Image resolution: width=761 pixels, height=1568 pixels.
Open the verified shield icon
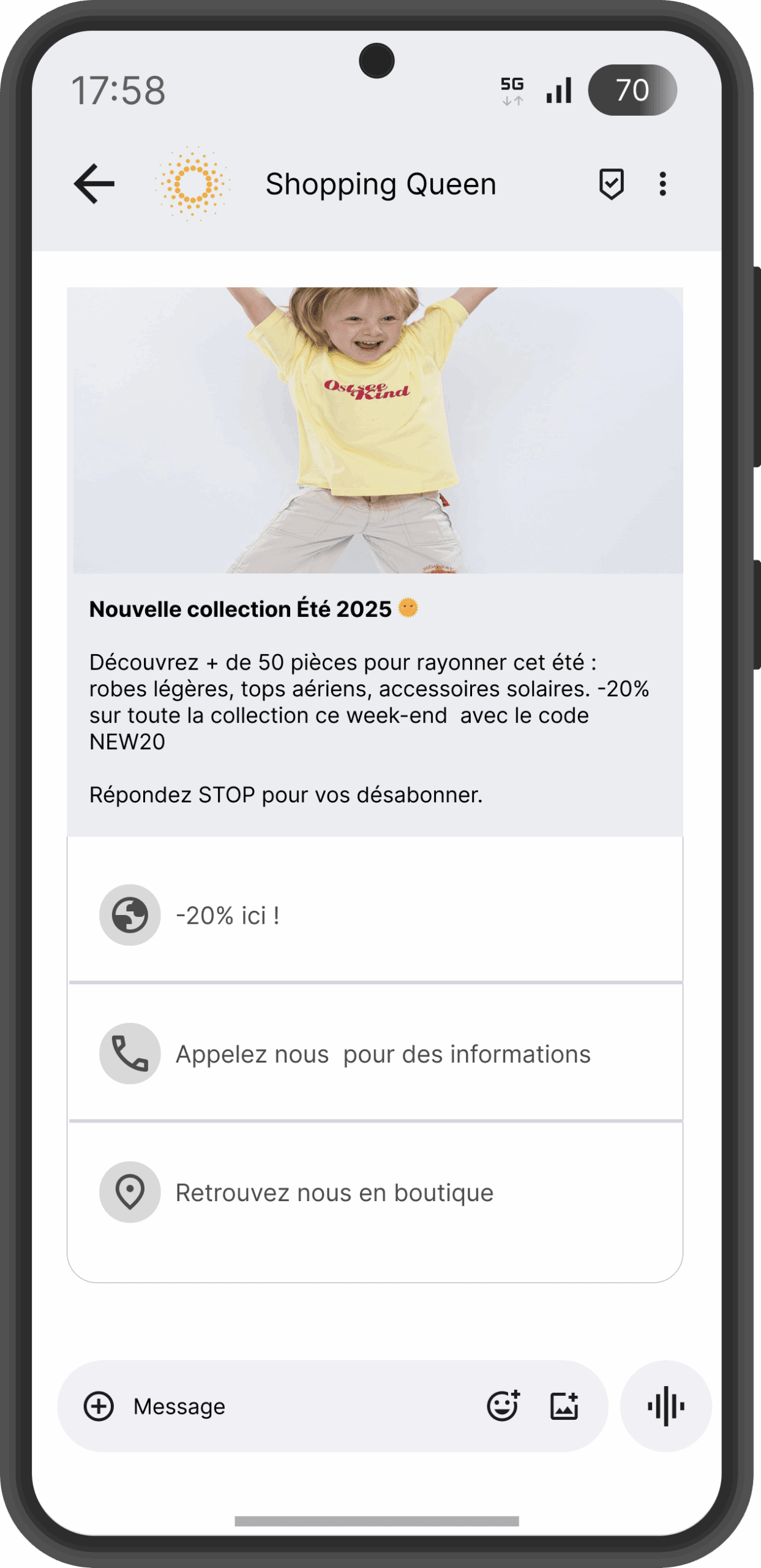click(x=610, y=184)
